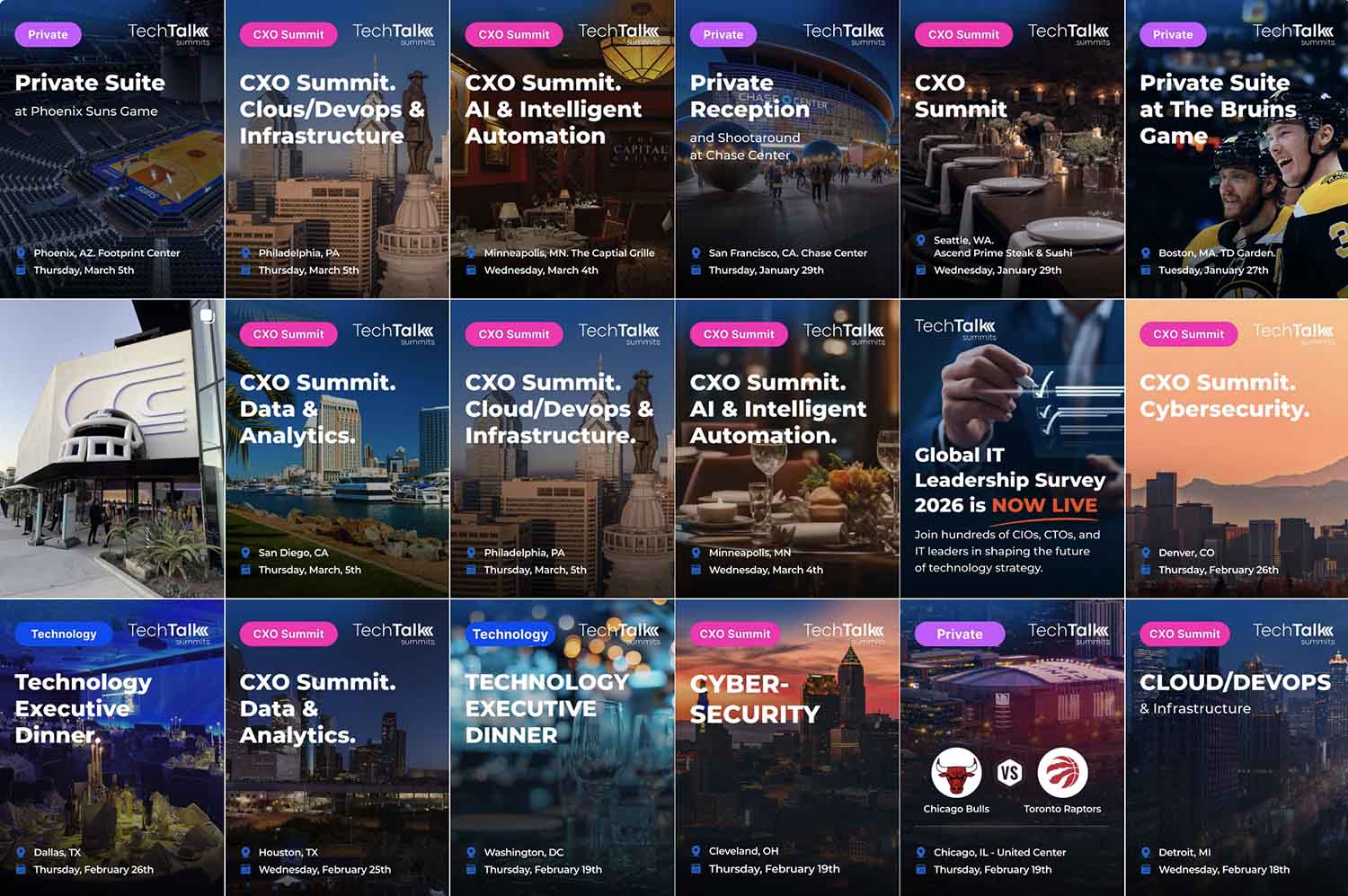Open the Seattle CXO Summit post
1348x896 pixels.
1012,149
